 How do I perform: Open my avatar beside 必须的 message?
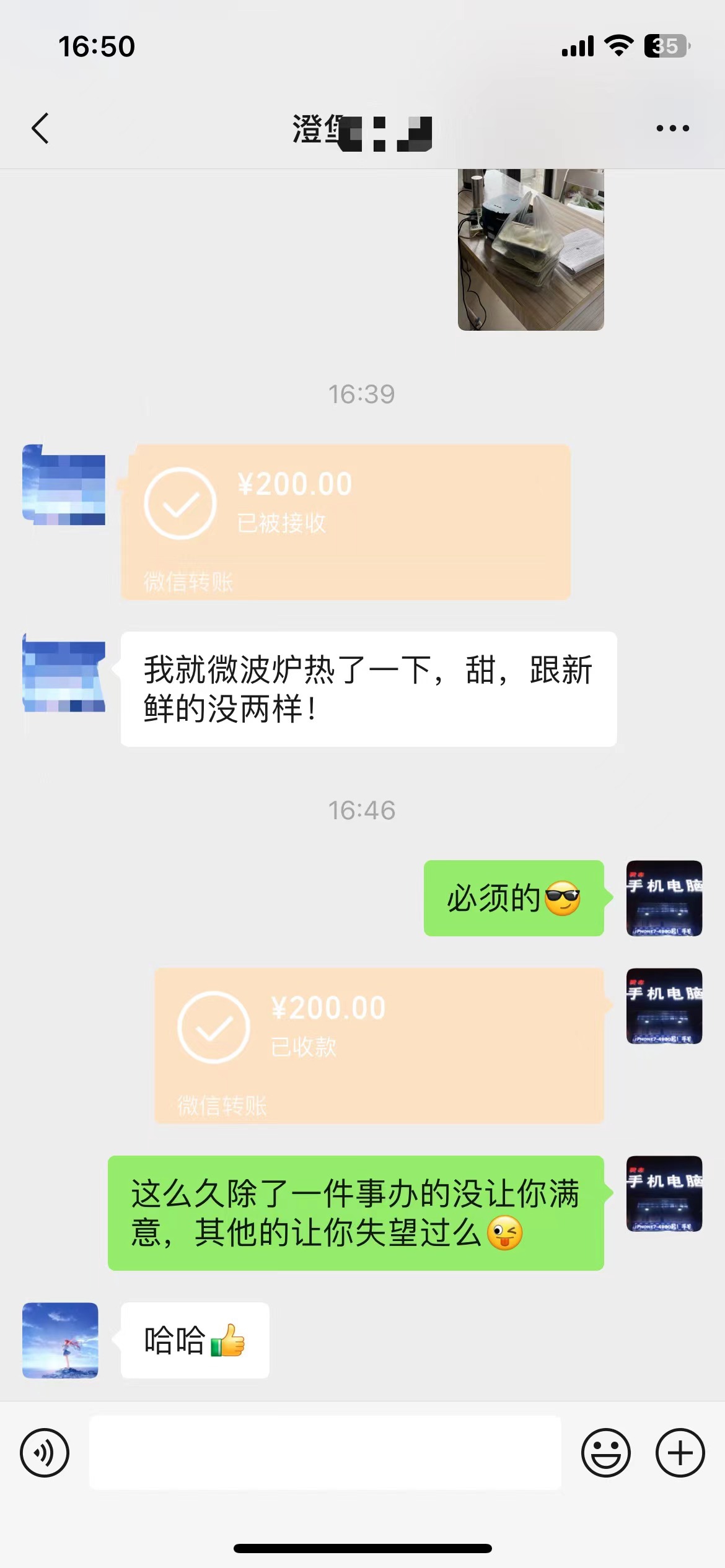(664, 898)
